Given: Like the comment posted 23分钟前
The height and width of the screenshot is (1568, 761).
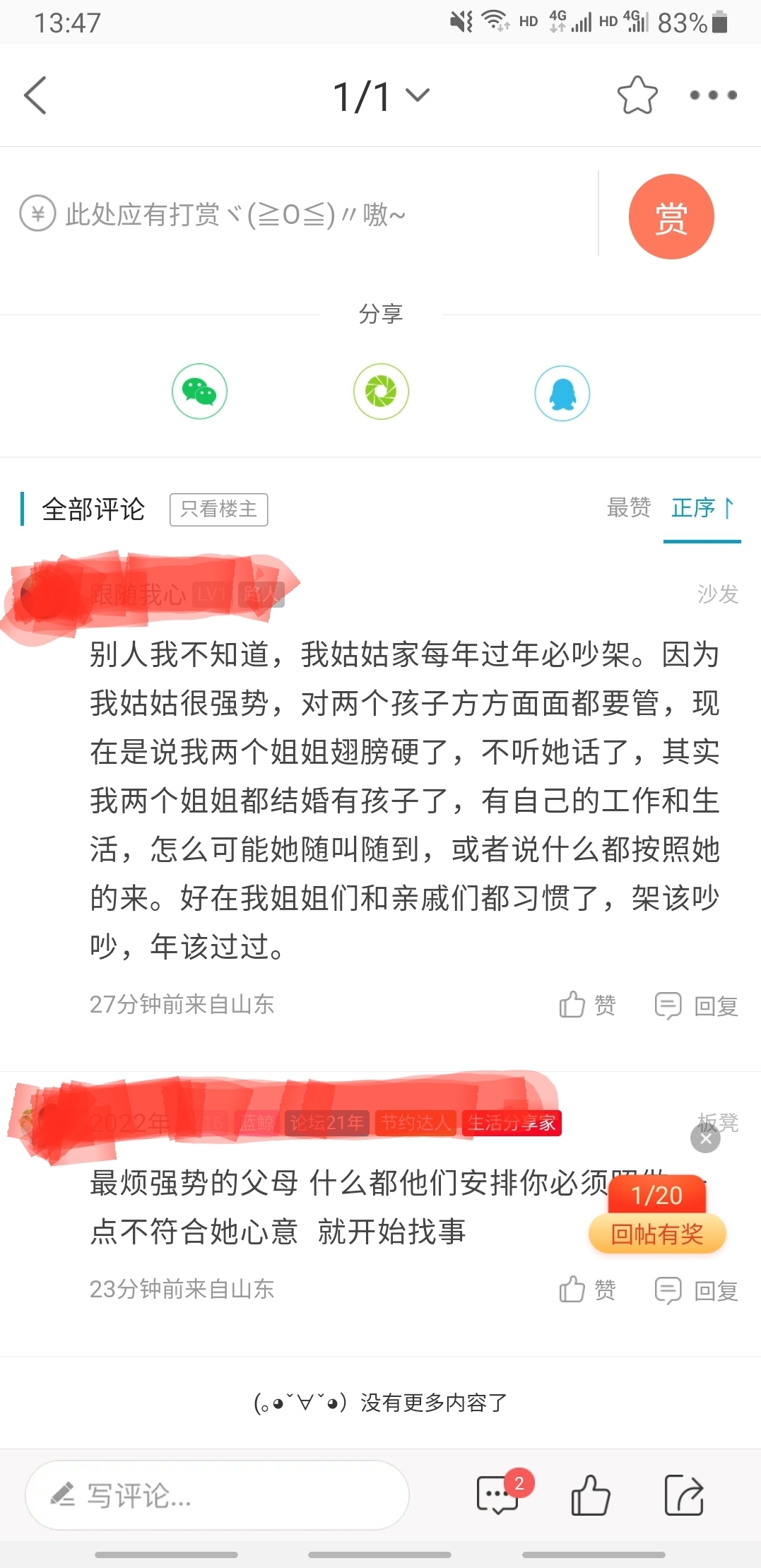Looking at the screenshot, I should point(586,1290).
